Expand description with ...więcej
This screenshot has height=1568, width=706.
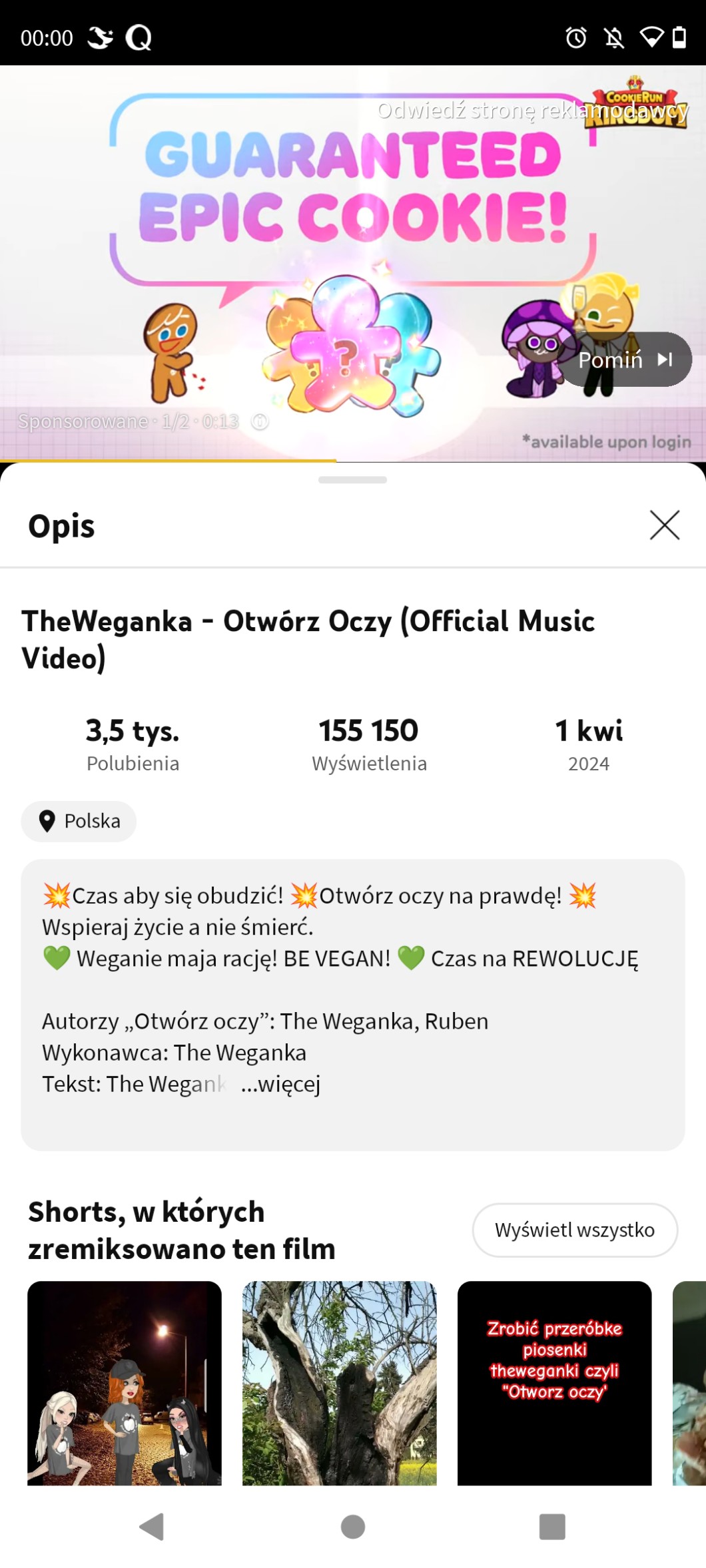point(280,1084)
